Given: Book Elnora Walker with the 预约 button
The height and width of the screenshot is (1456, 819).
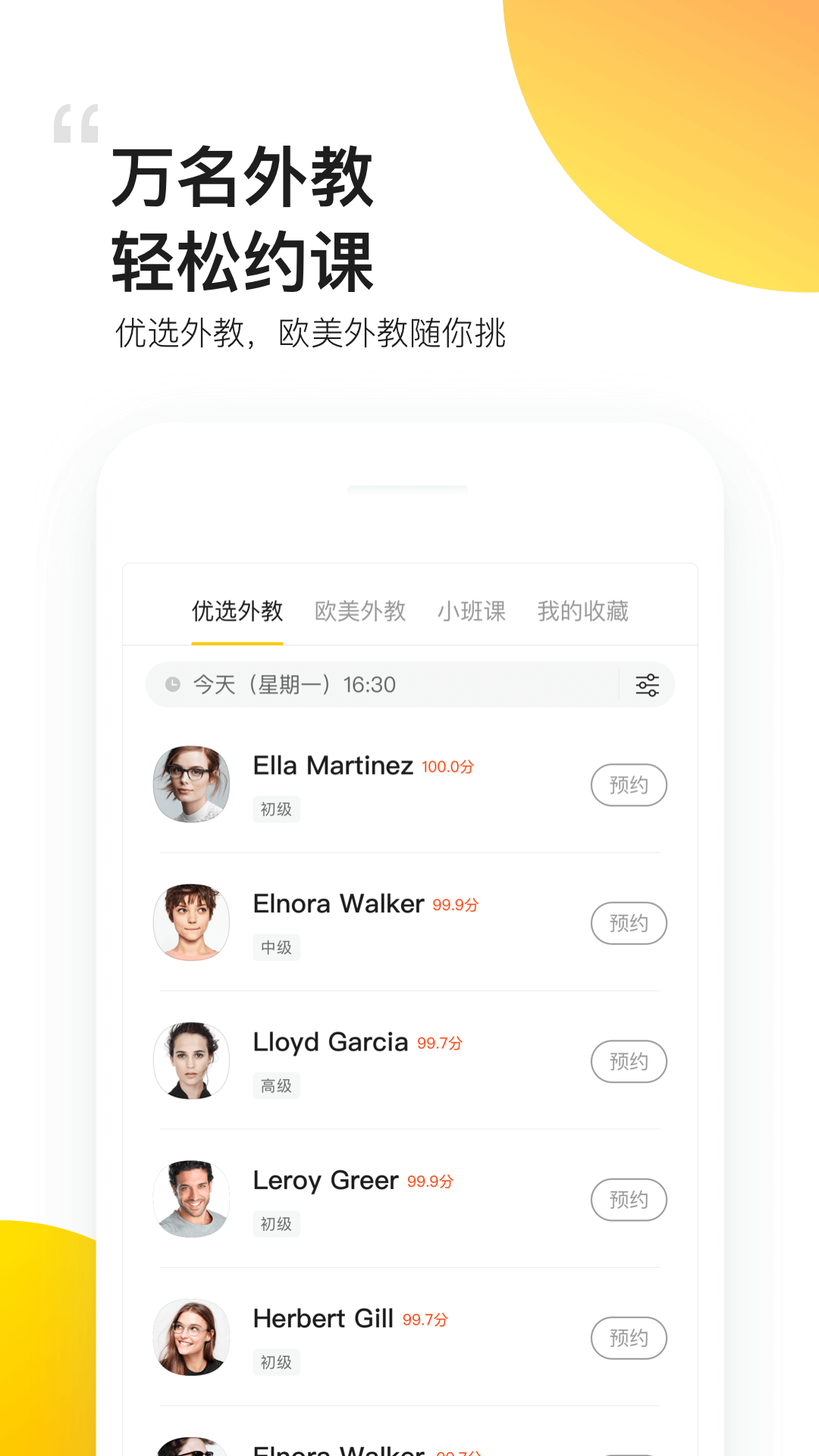Looking at the screenshot, I should 629,923.
